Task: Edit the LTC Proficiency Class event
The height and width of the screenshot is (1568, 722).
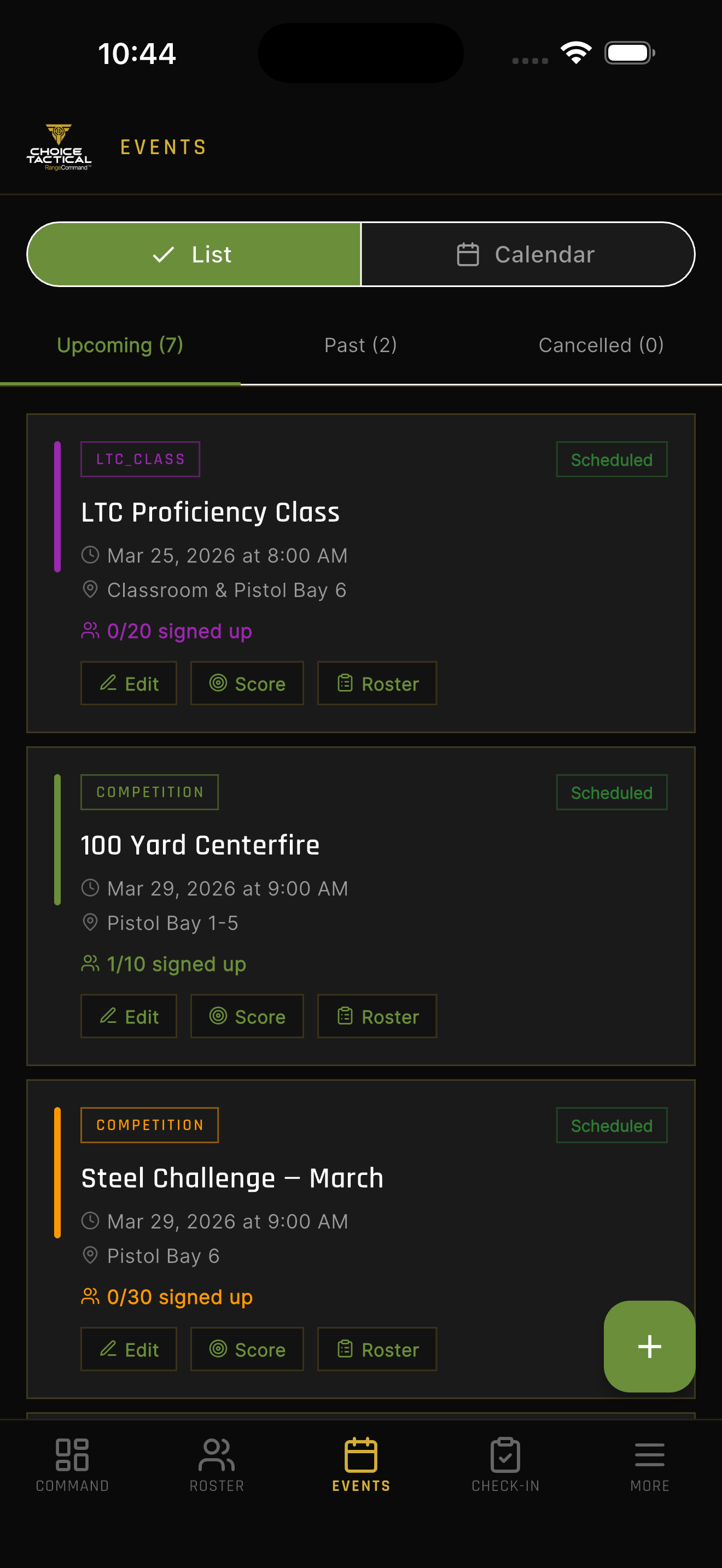Action: [x=129, y=683]
